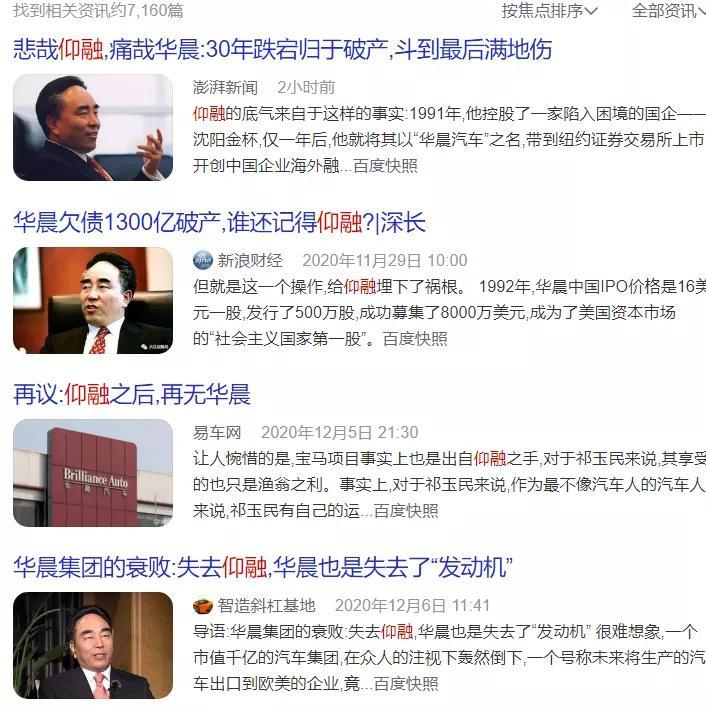
Task: Visit source 新浪财经
Action: click(x=249, y=260)
